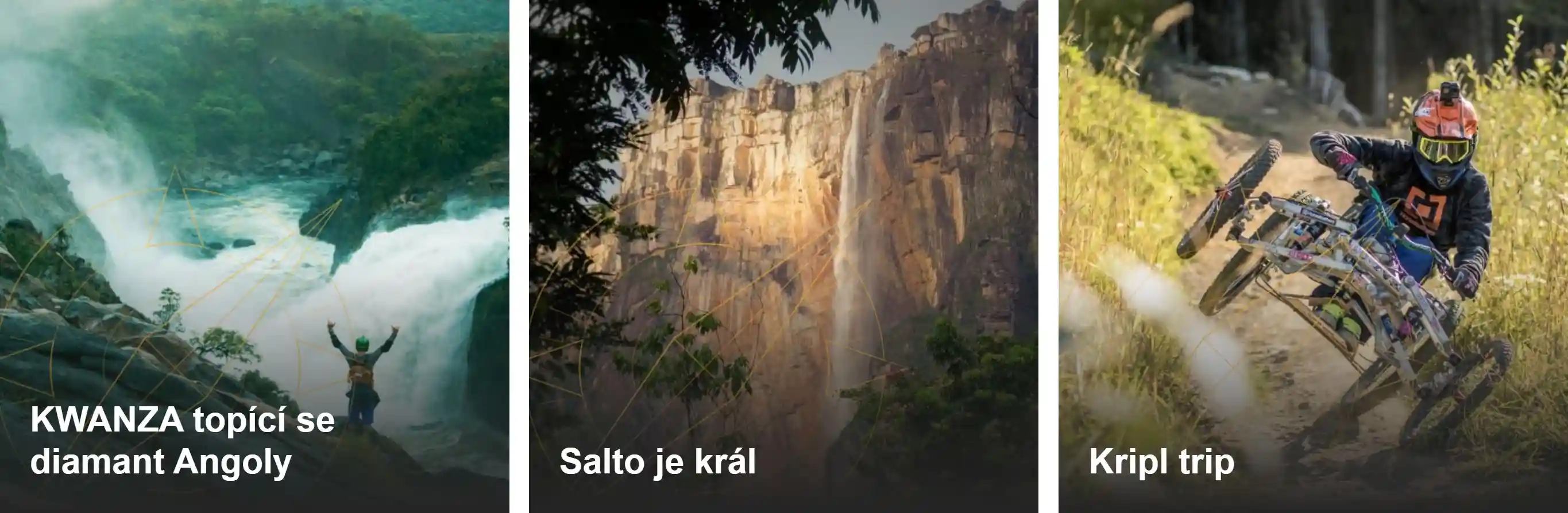
Task: Open the Salto je král card
Action: (783, 256)
